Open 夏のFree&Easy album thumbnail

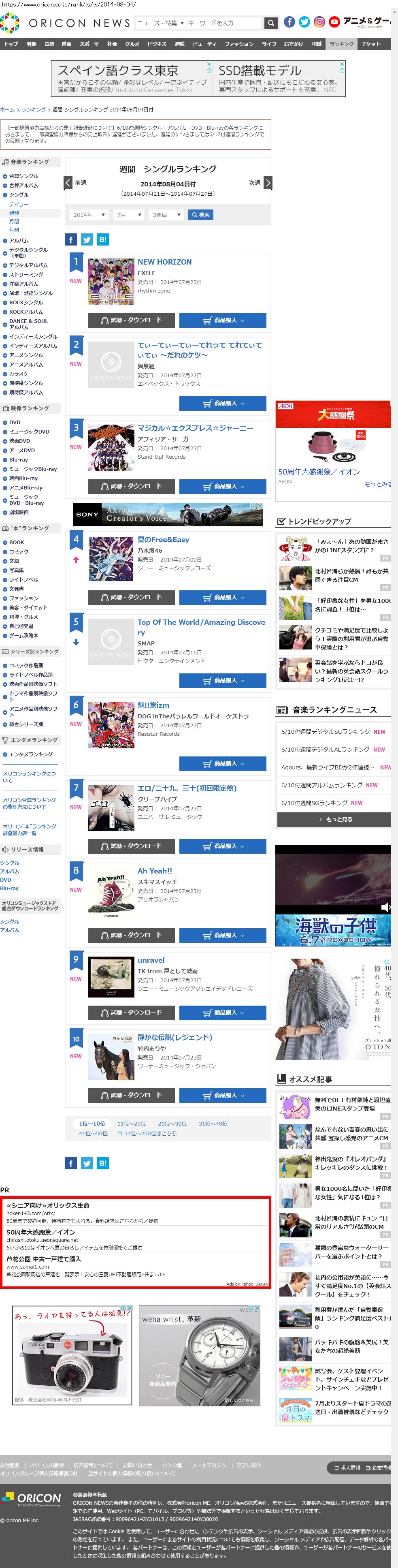coord(111,559)
